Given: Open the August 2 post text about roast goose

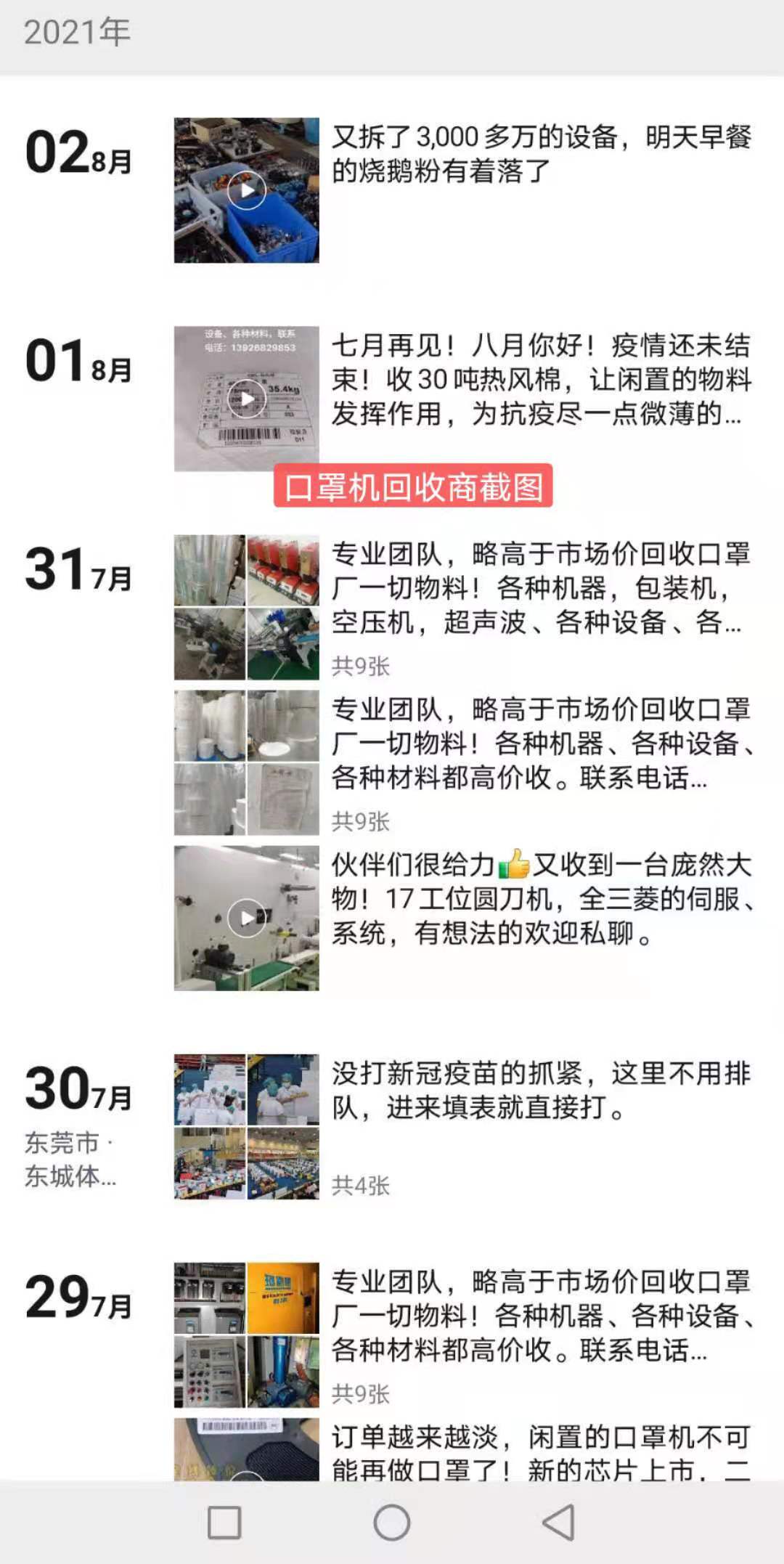Looking at the screenshot, I should 540,154.
